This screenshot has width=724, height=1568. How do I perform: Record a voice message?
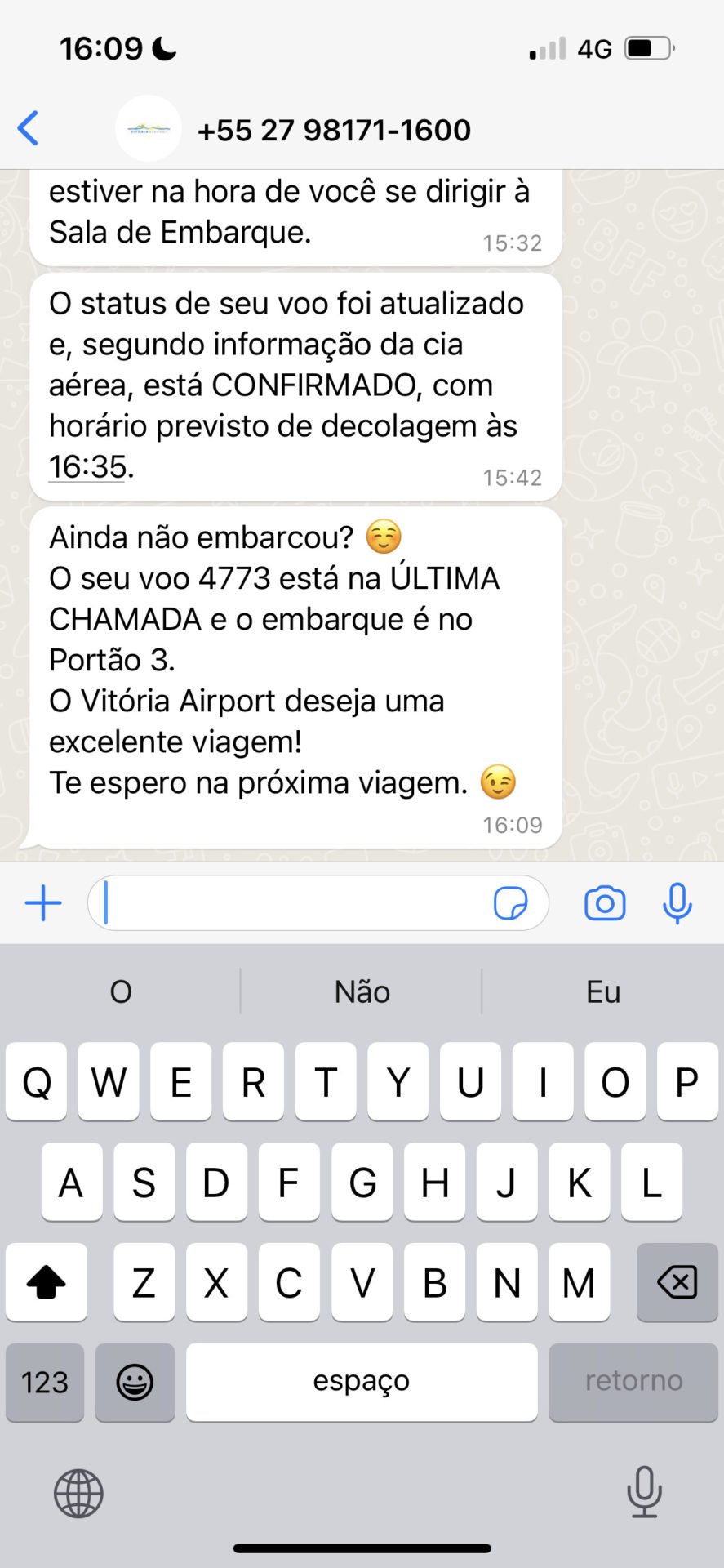coord(677,903)
